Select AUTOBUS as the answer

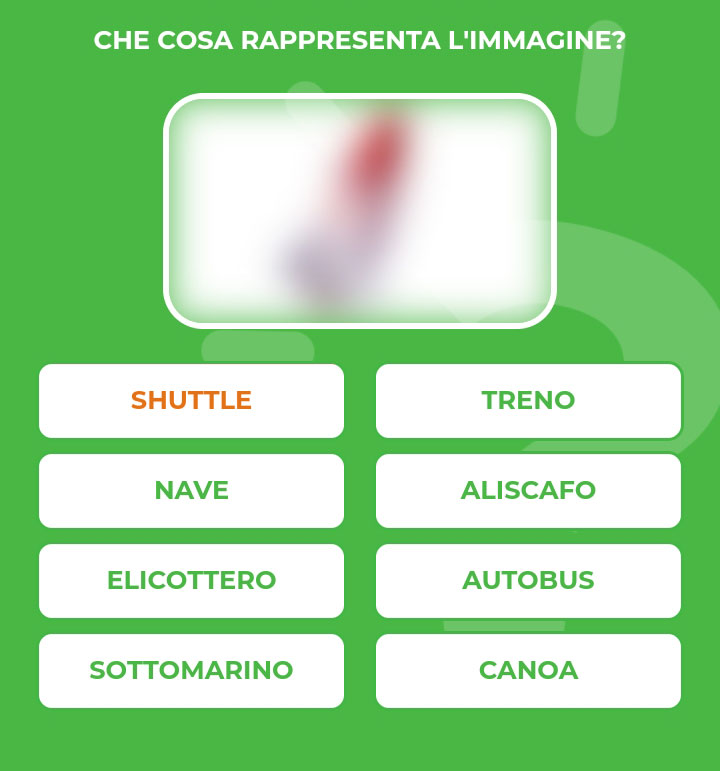point(528,581)
